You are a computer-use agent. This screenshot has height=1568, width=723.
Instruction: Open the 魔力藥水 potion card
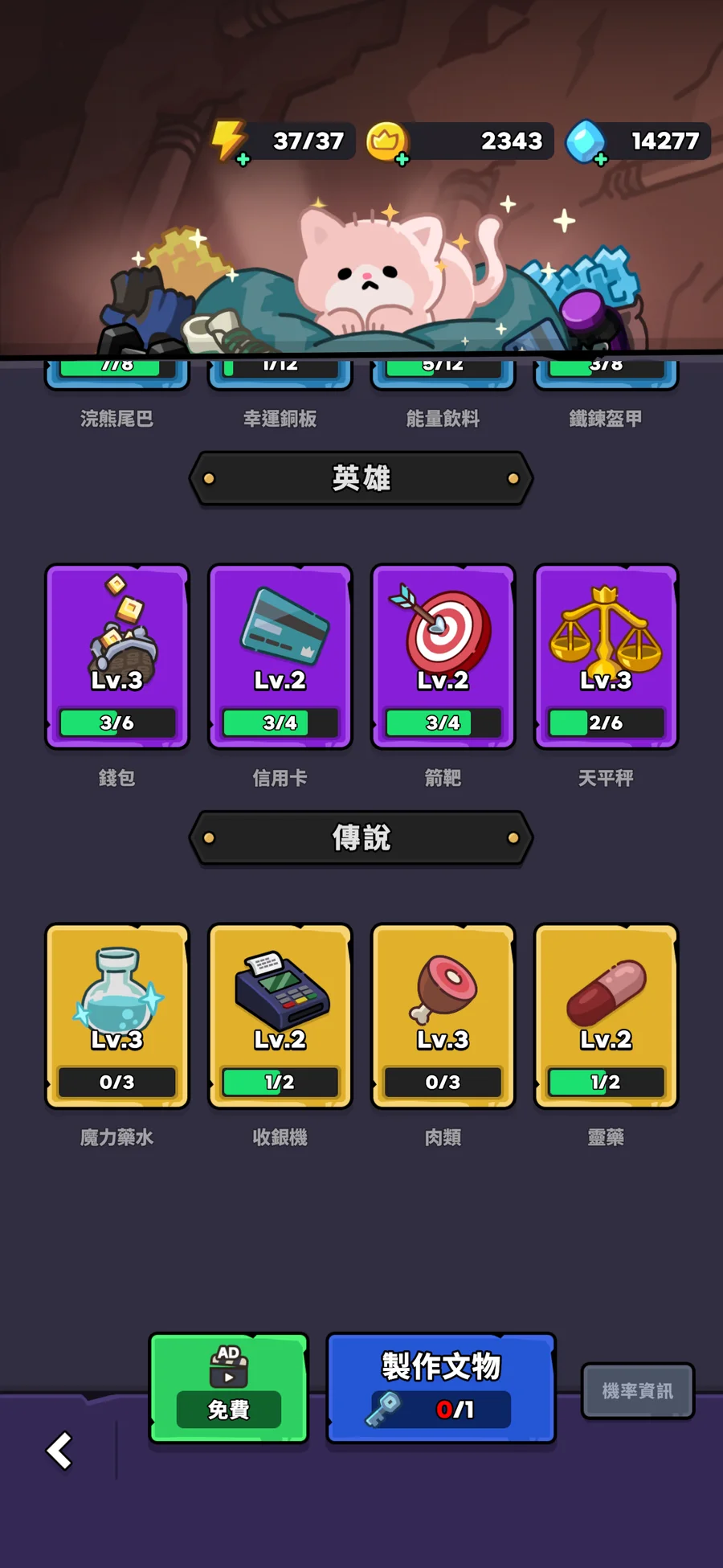(x=117, y=1015)
